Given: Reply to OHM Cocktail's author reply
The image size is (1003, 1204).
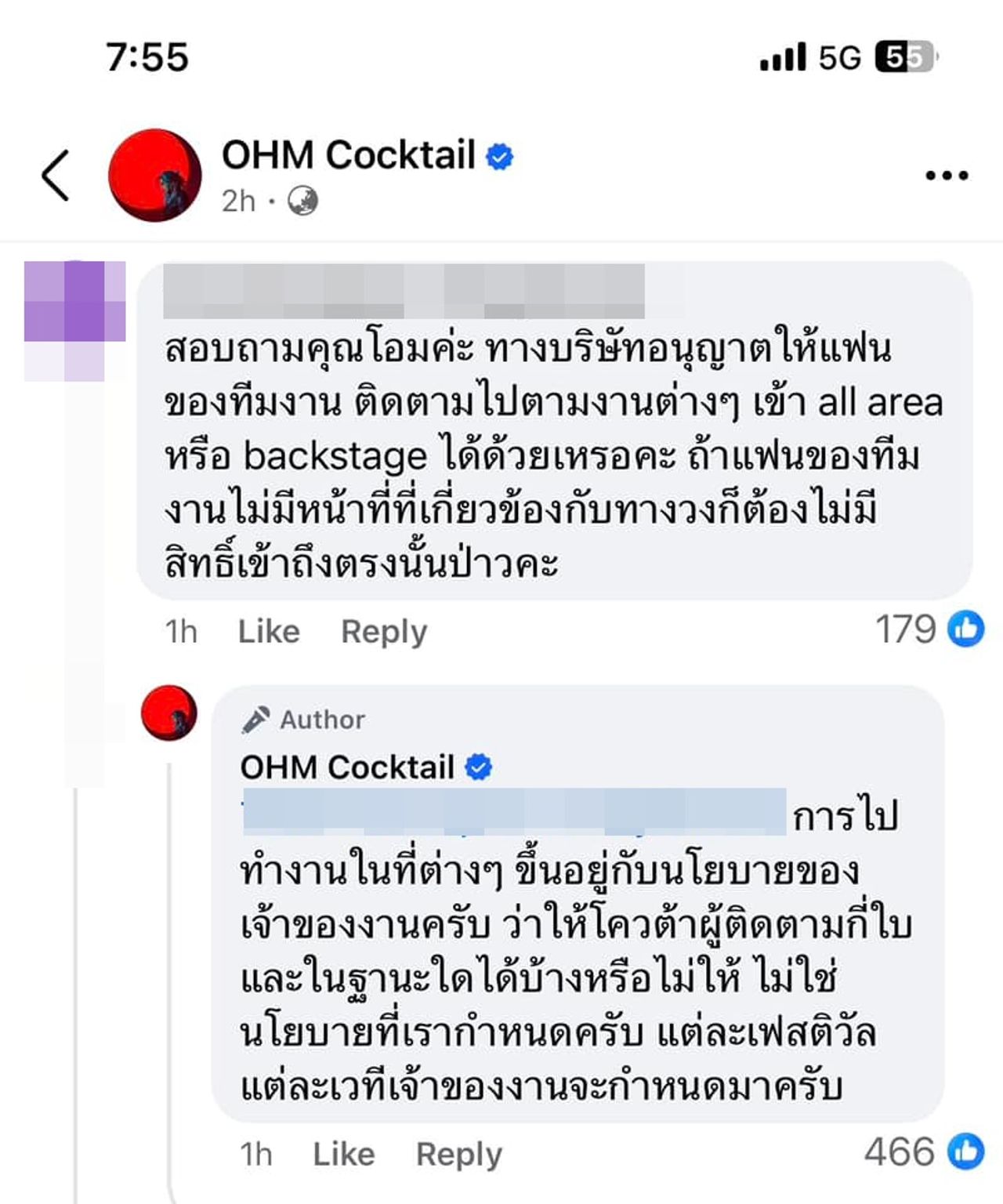Looking at the screenshot, I should 458,1154.
